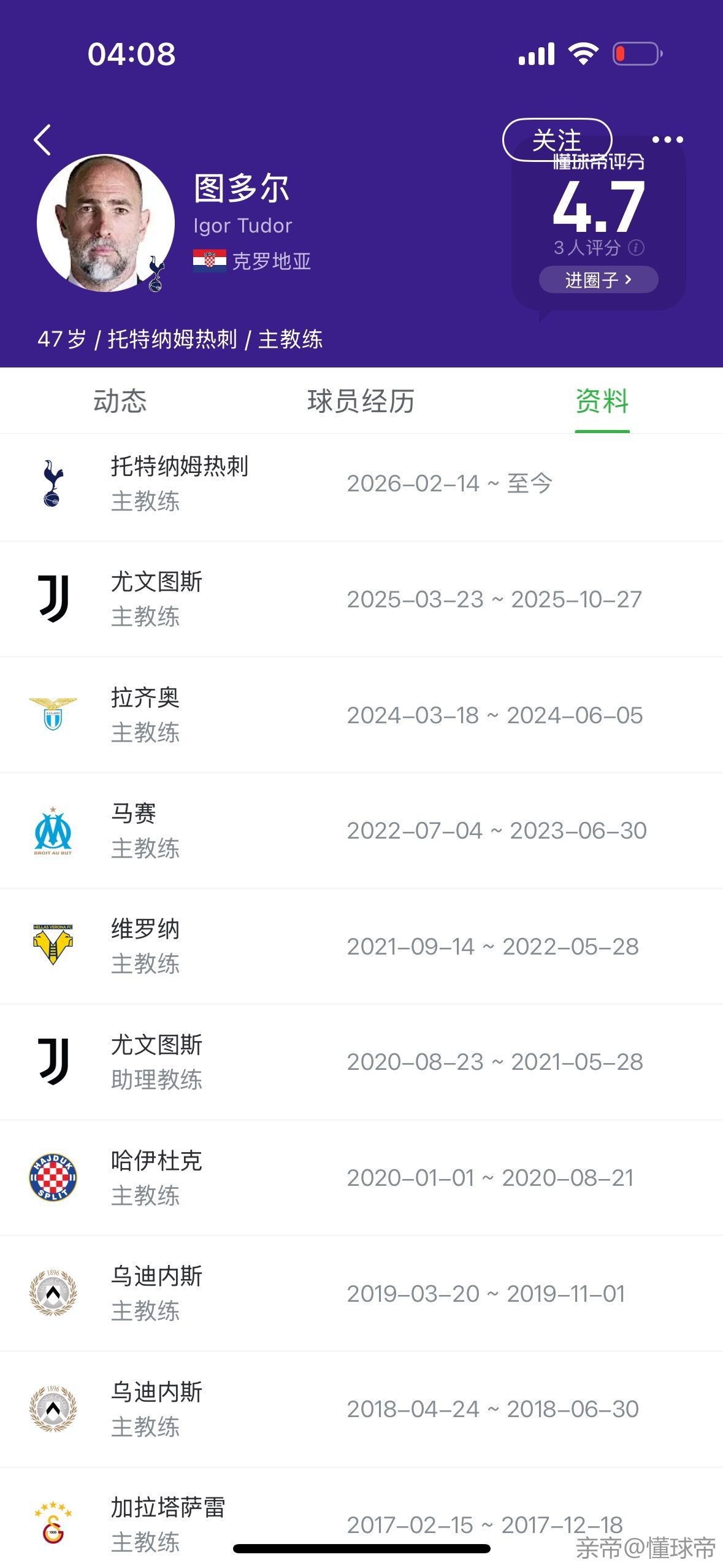Go back using the top-left arrow
This screenshot has height=1568, width=723.
43,140
